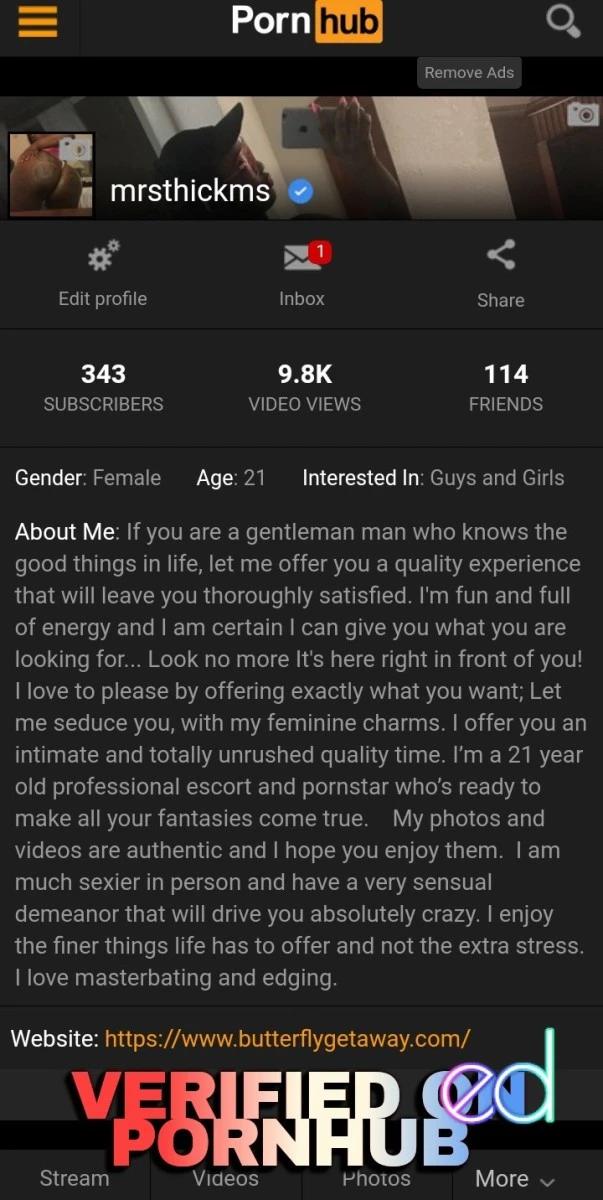Open the search magnifier

[564, 21]
